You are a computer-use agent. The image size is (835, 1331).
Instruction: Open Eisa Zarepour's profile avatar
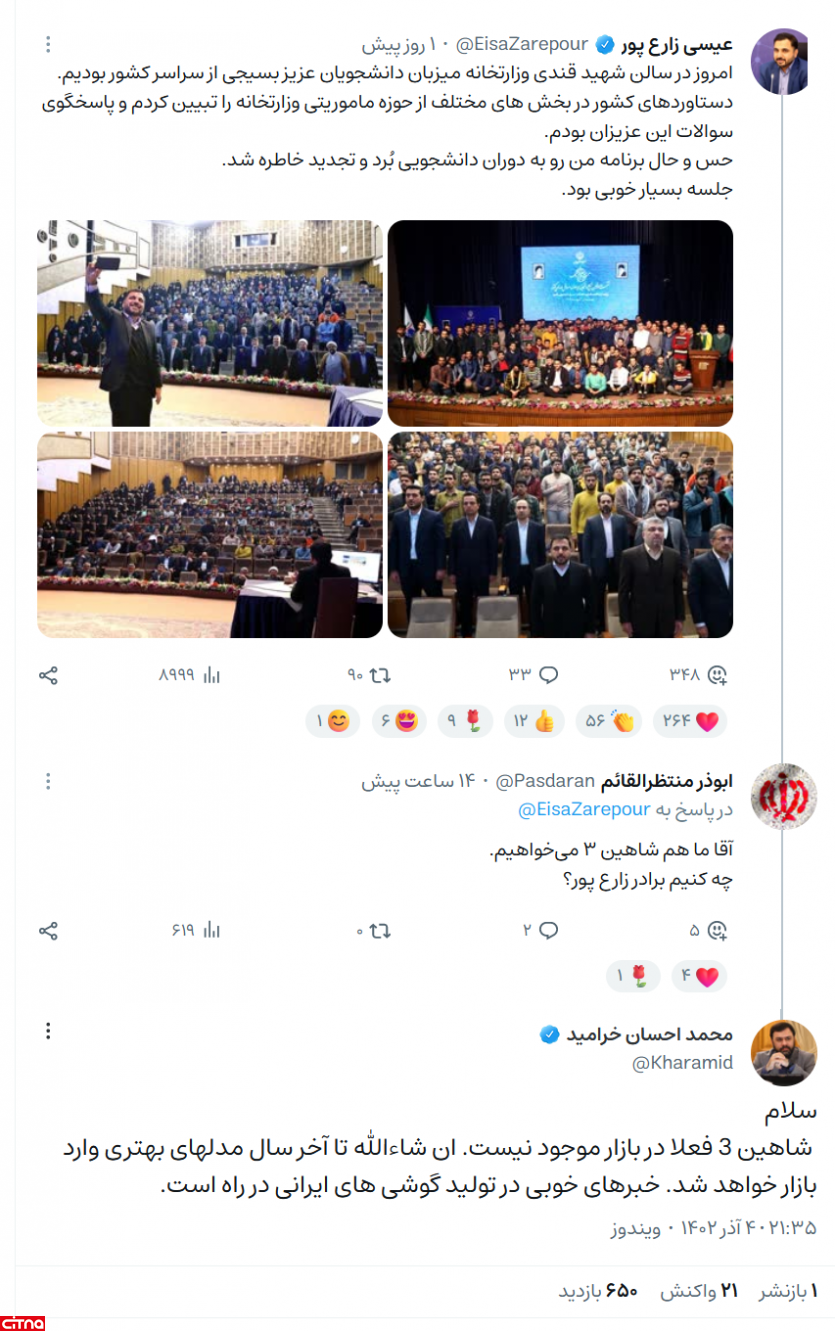coord(783,62)
